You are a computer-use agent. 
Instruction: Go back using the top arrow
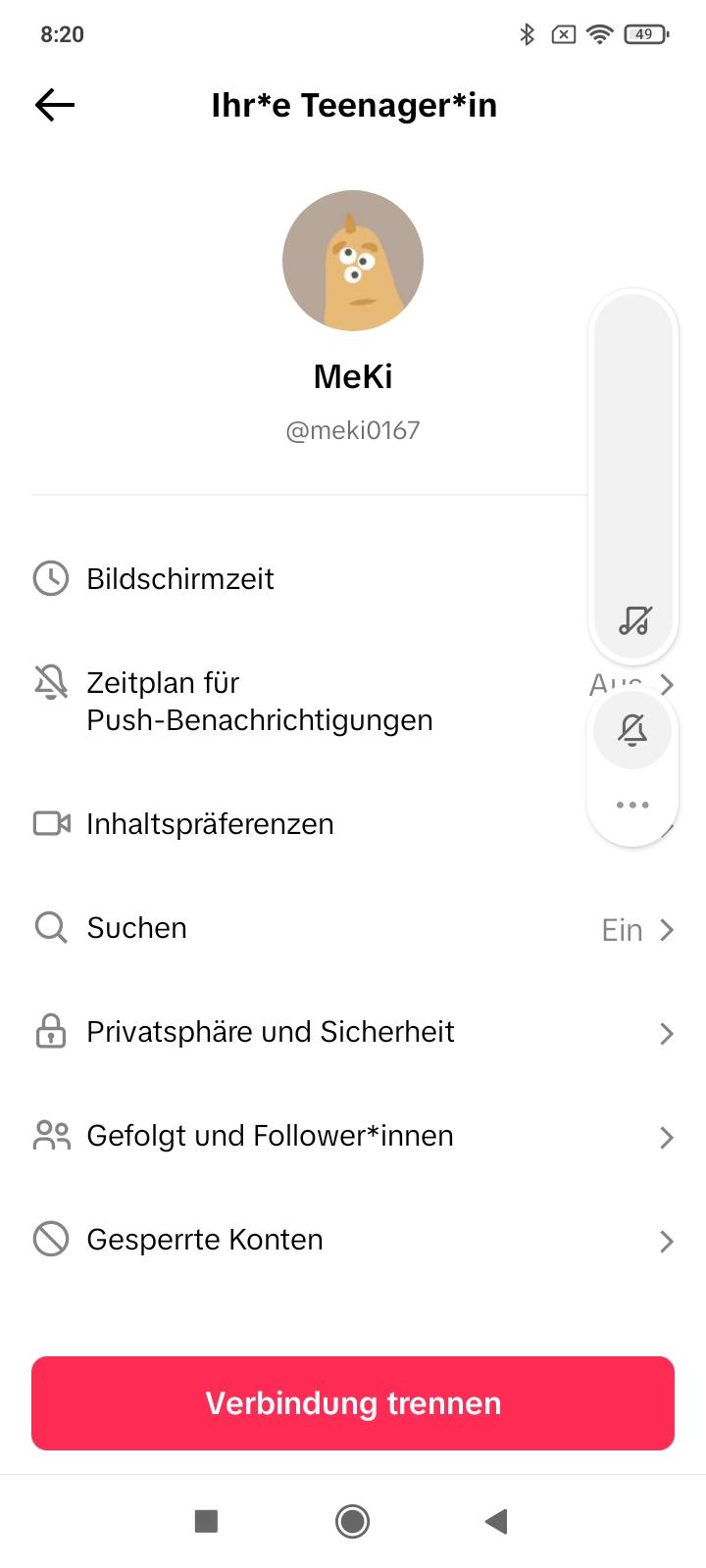click(x=55, y=105)
